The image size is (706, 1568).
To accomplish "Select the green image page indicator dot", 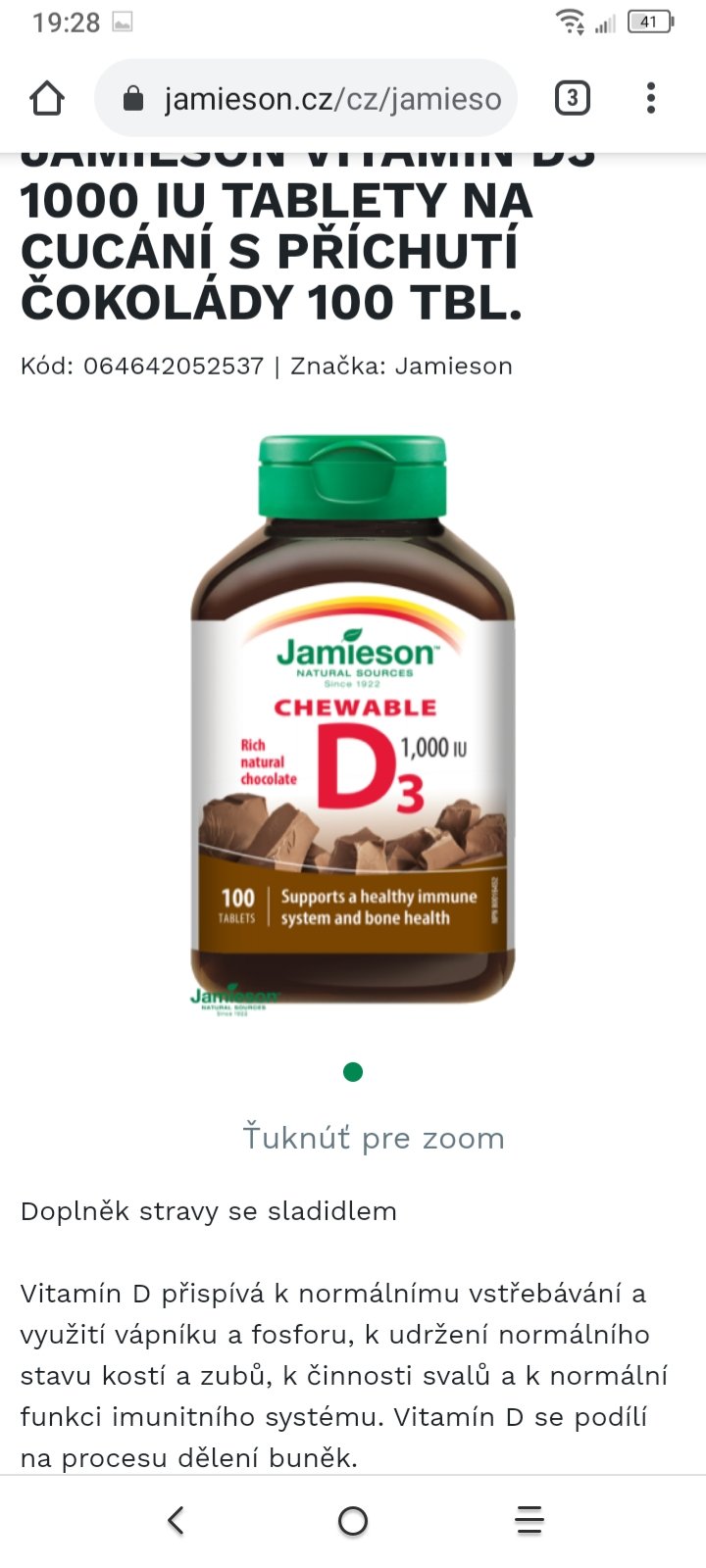I will [x=353, y=1072].
